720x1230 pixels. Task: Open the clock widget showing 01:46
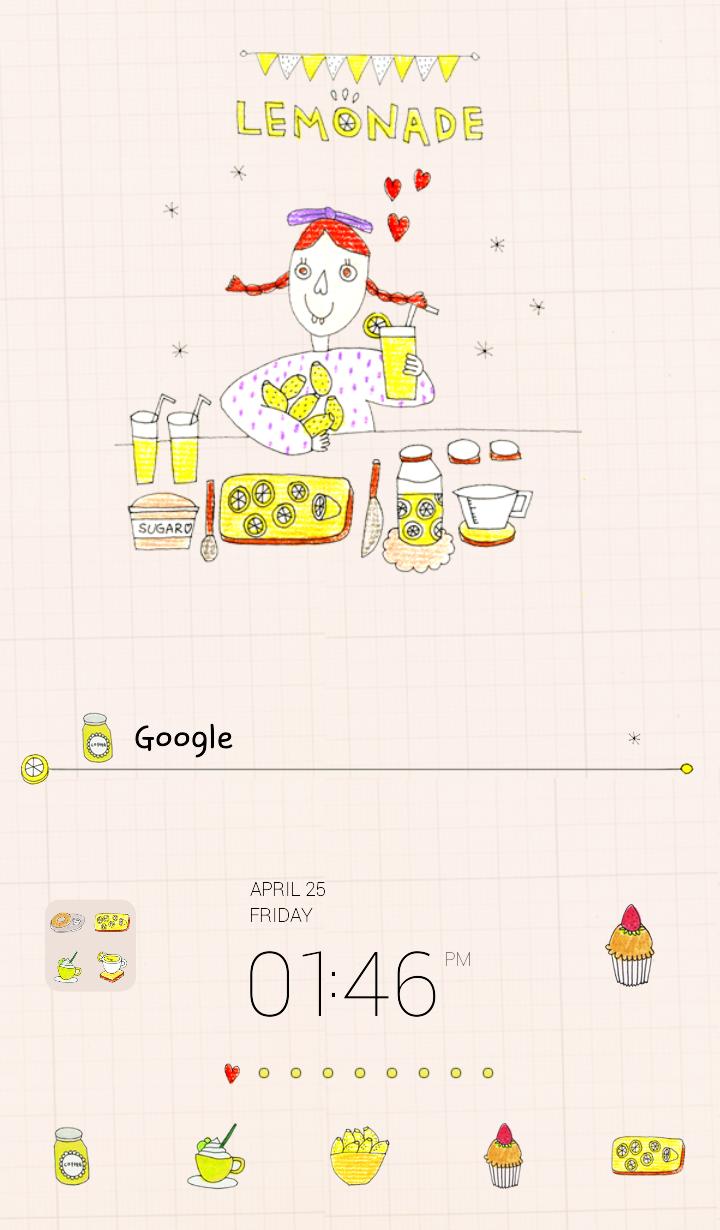click(342, 982)
